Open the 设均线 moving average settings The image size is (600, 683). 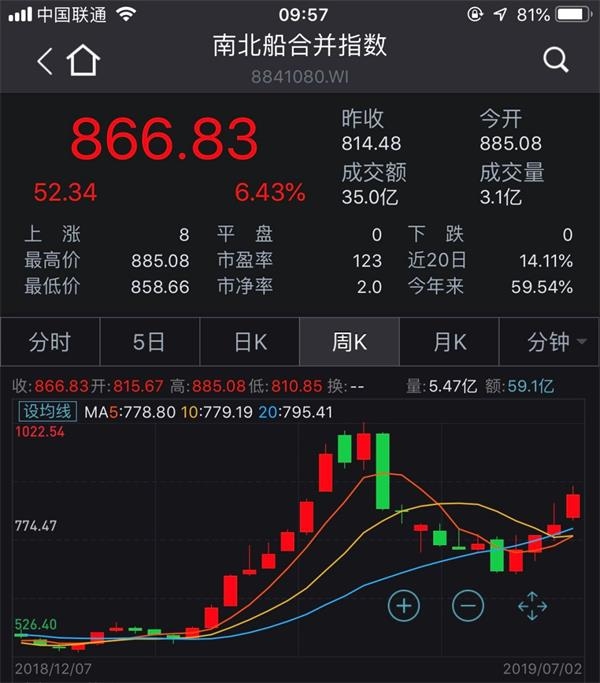47,412
